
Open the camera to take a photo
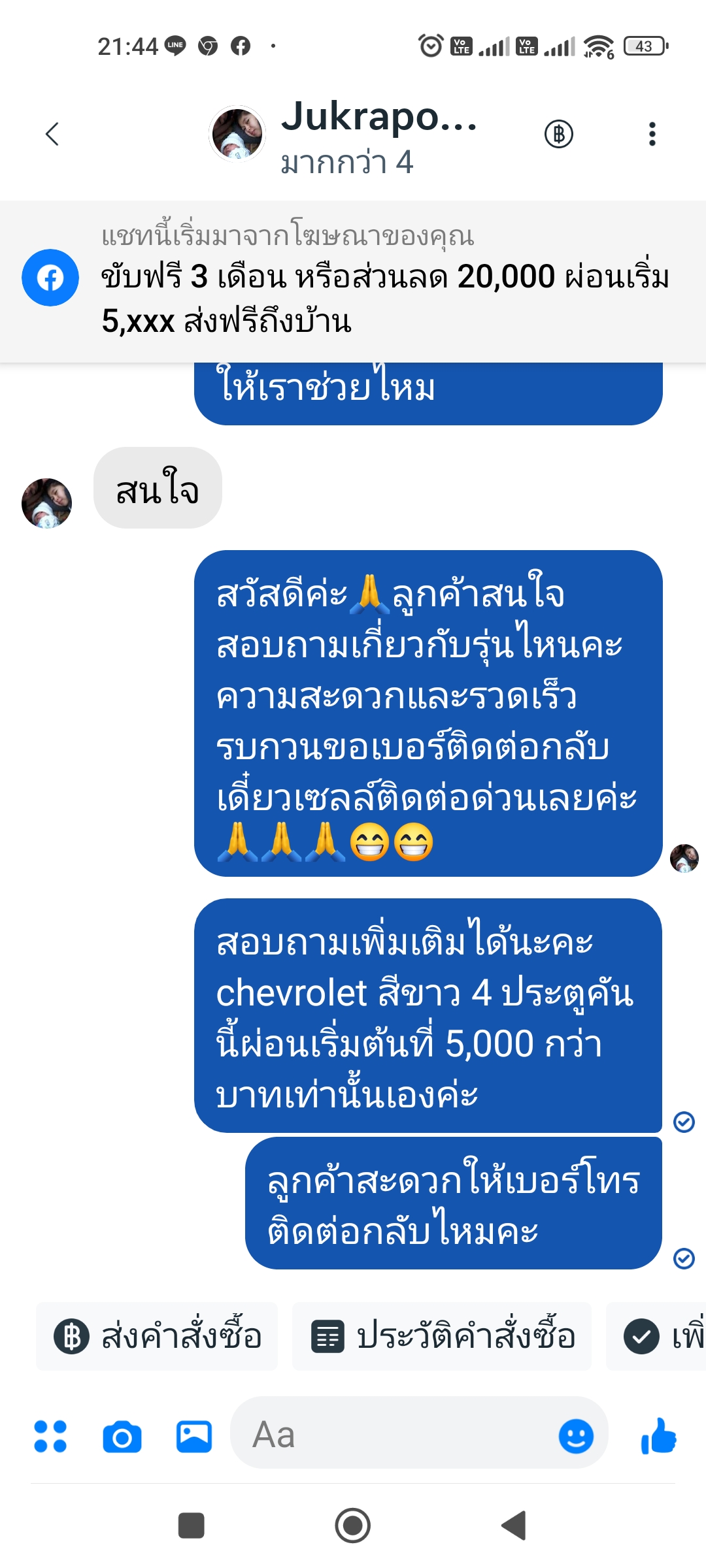tap(122, 1437)
